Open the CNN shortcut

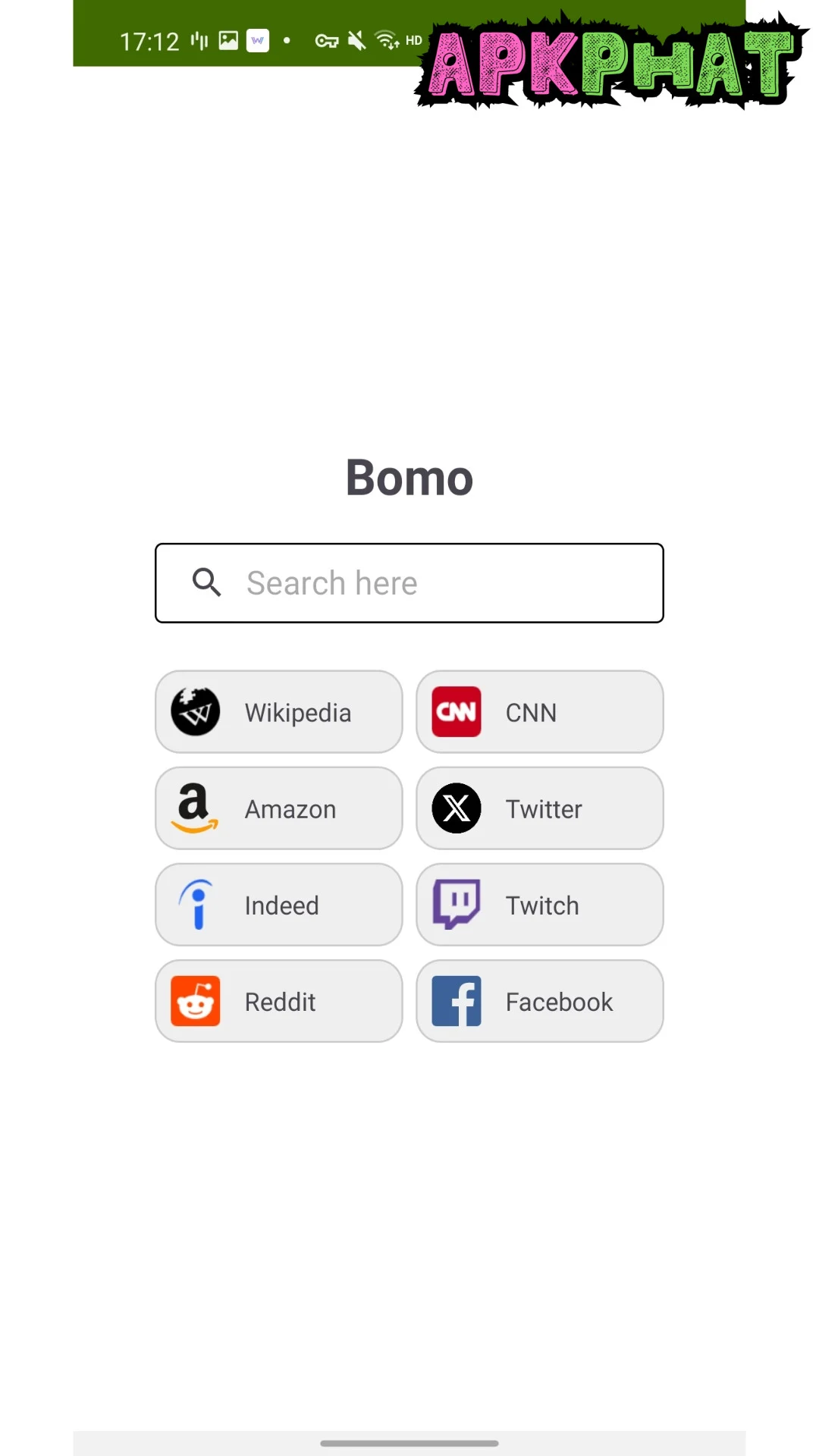click(540, 712)
